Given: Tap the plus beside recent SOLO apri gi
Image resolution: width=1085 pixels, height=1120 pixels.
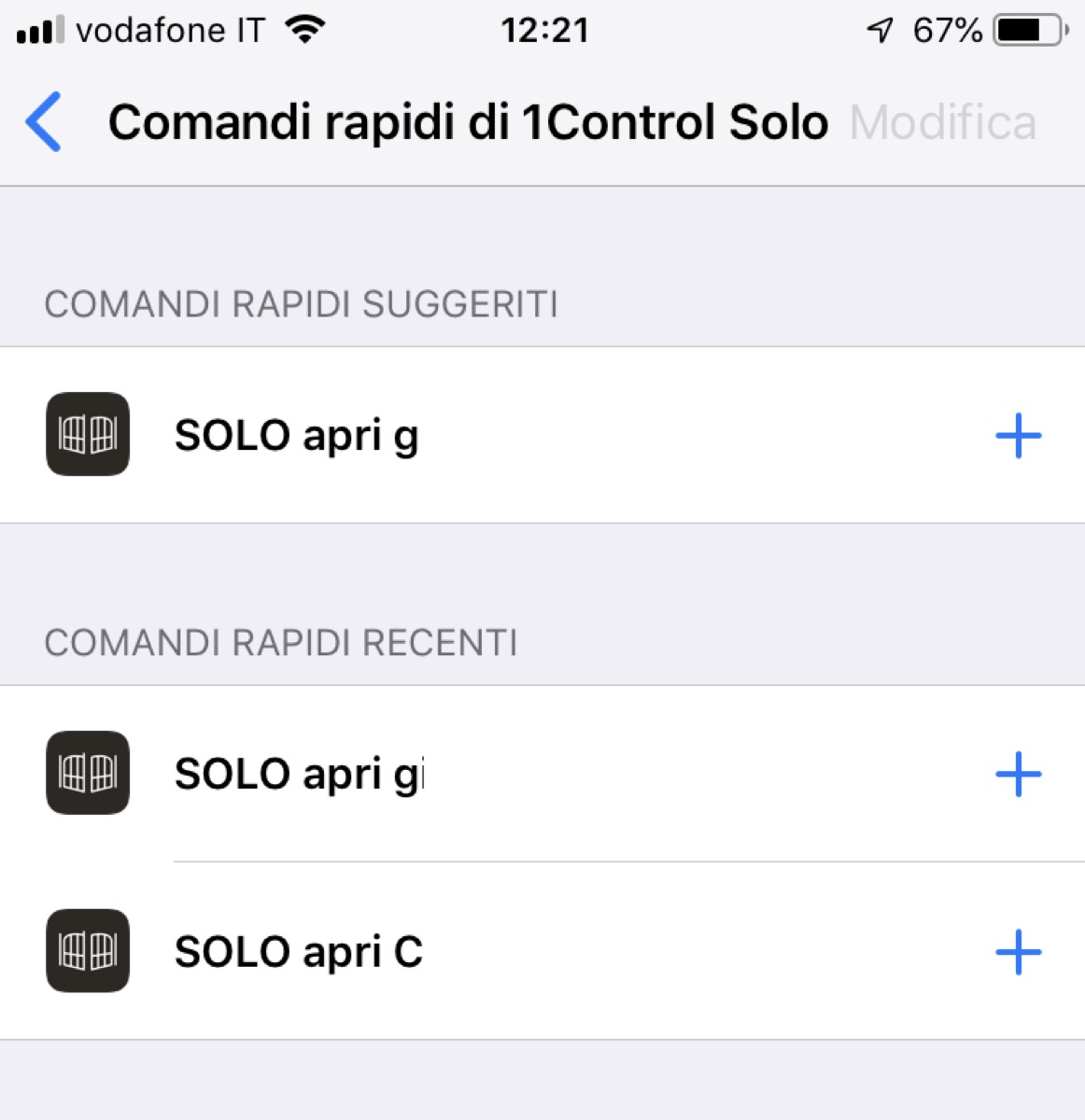Looking at the screenshot, I should [1018, 775].
